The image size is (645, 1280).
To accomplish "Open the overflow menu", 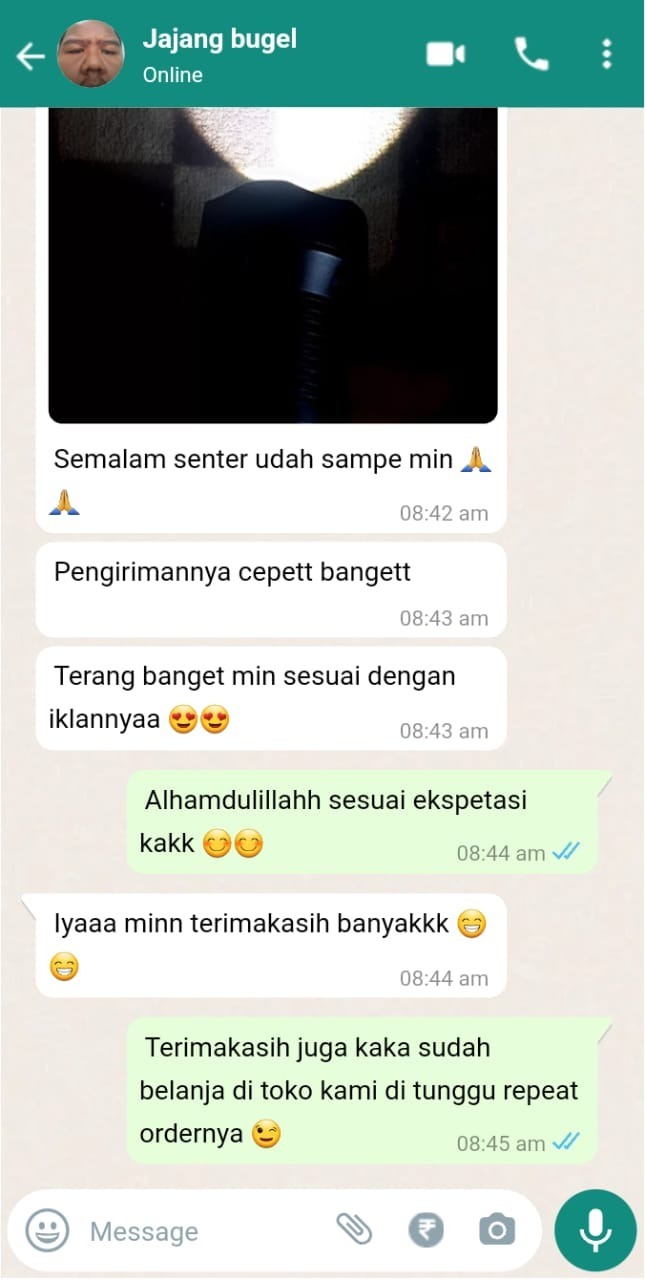I will coord(606,54).
